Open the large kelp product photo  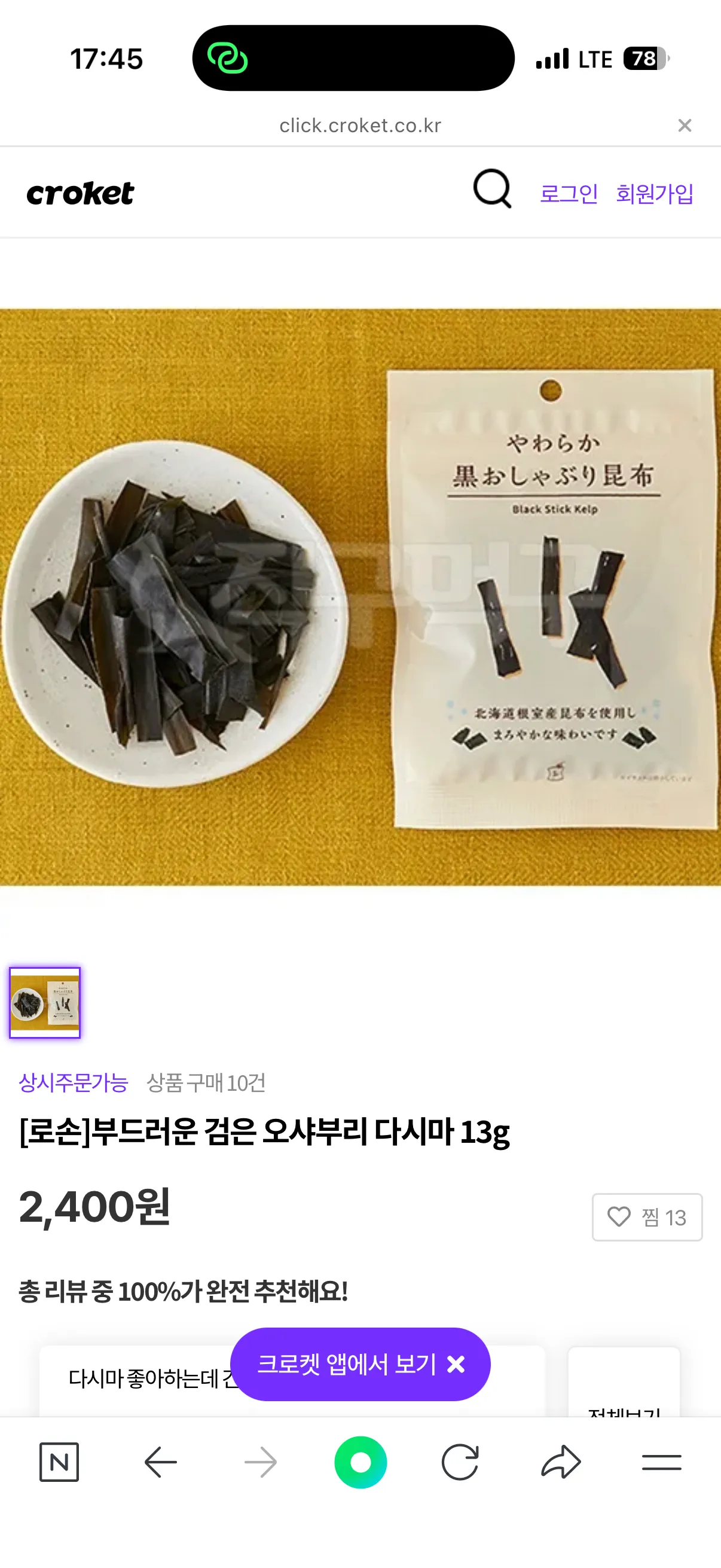(x=360, y=597)
